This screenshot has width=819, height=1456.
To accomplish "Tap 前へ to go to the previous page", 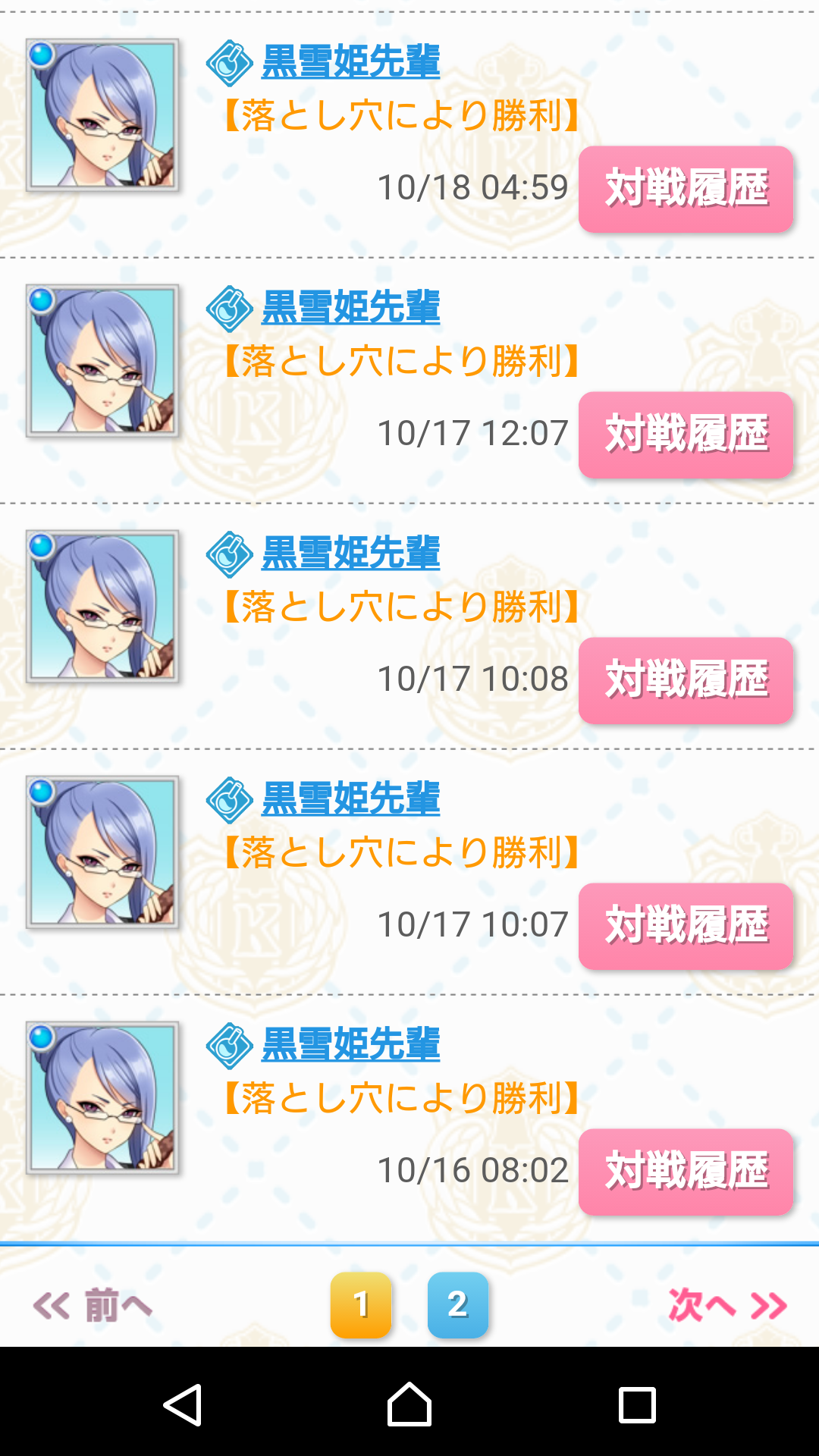I will tap(93, 1305).
